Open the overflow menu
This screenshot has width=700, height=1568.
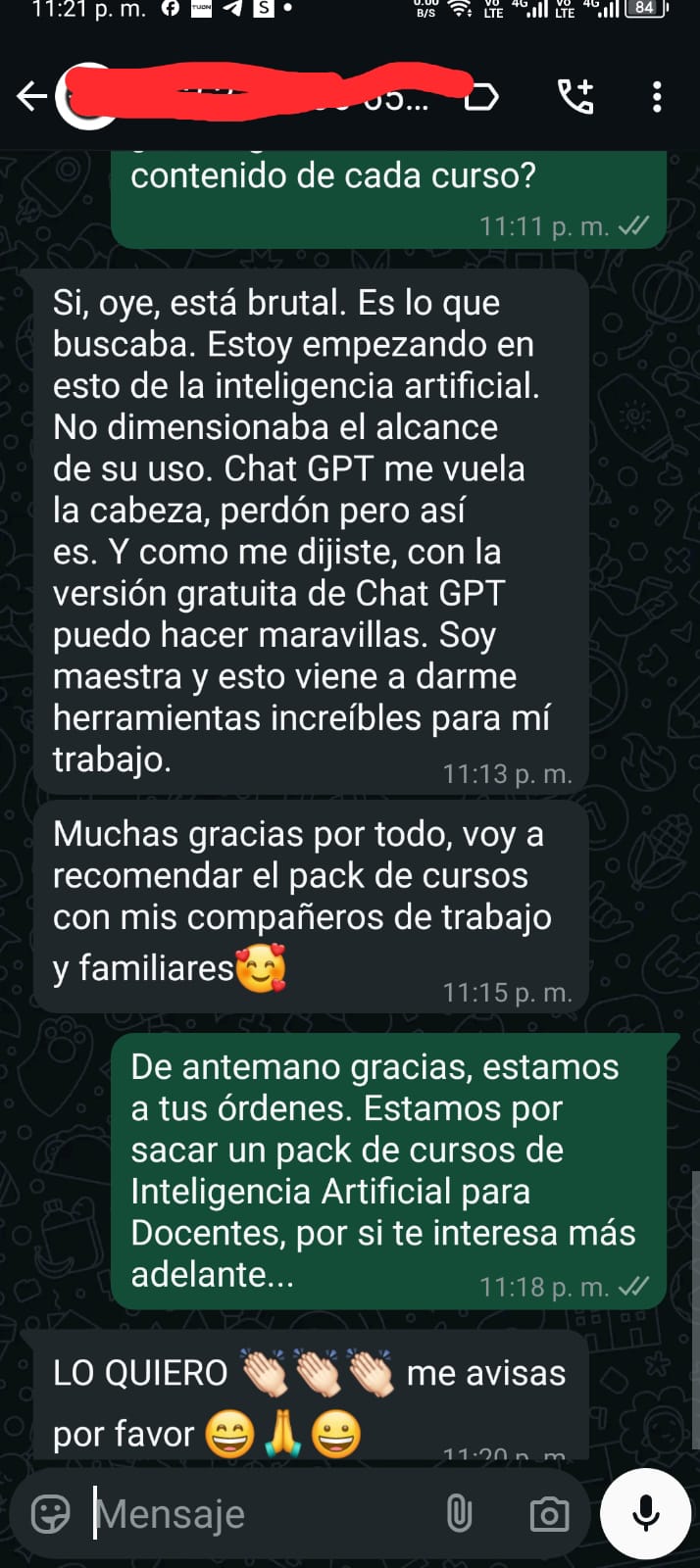657,96
